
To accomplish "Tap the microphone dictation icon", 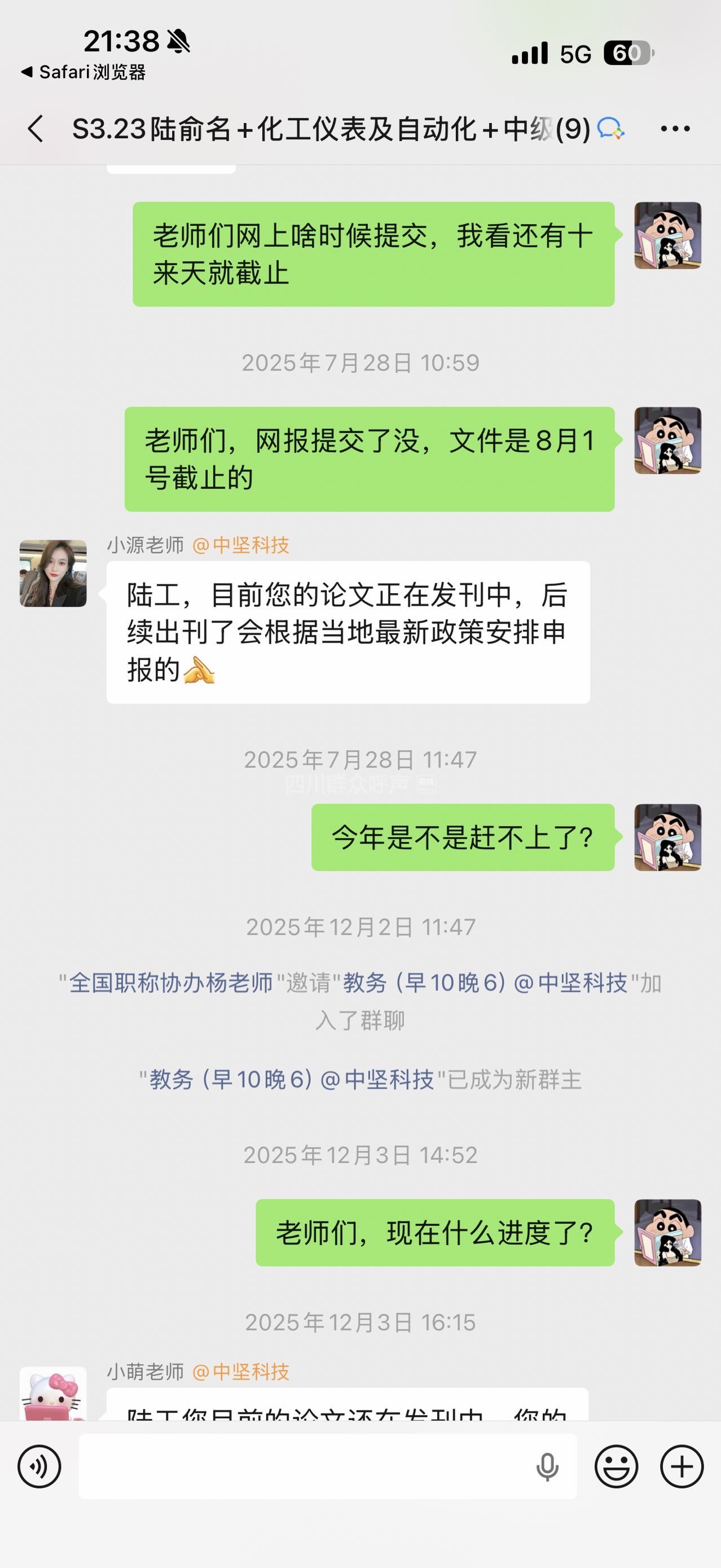I will coord(547,1466).
